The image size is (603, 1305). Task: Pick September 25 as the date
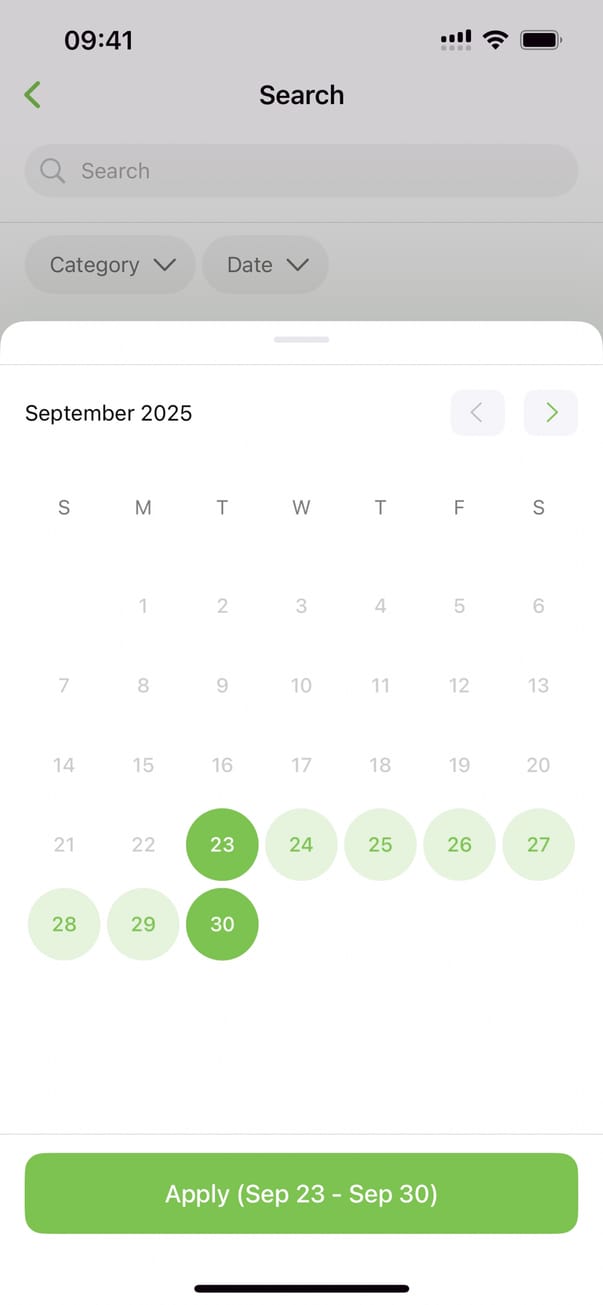pyautogui.click(x=380, y=844)
